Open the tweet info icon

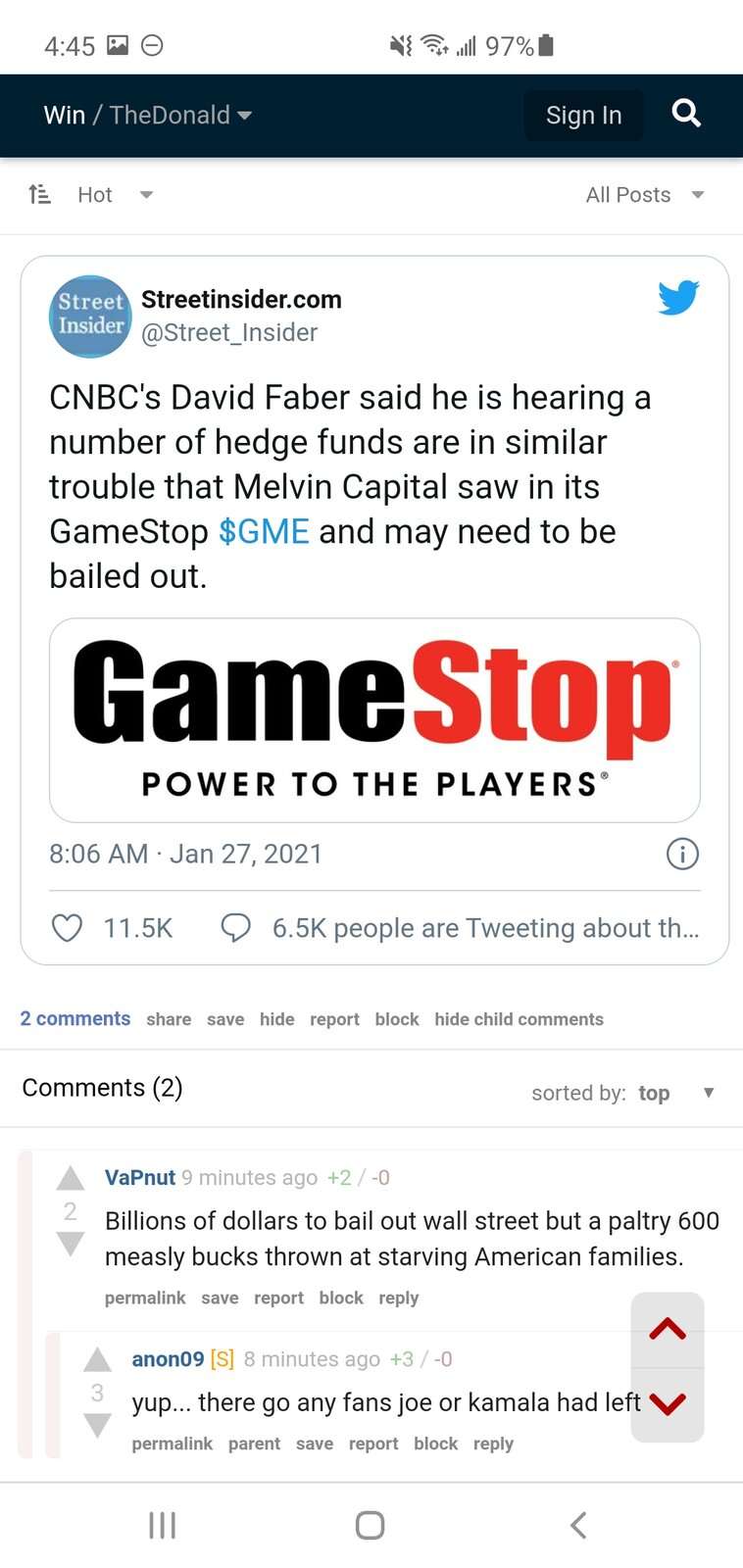(x=682, y=854)
